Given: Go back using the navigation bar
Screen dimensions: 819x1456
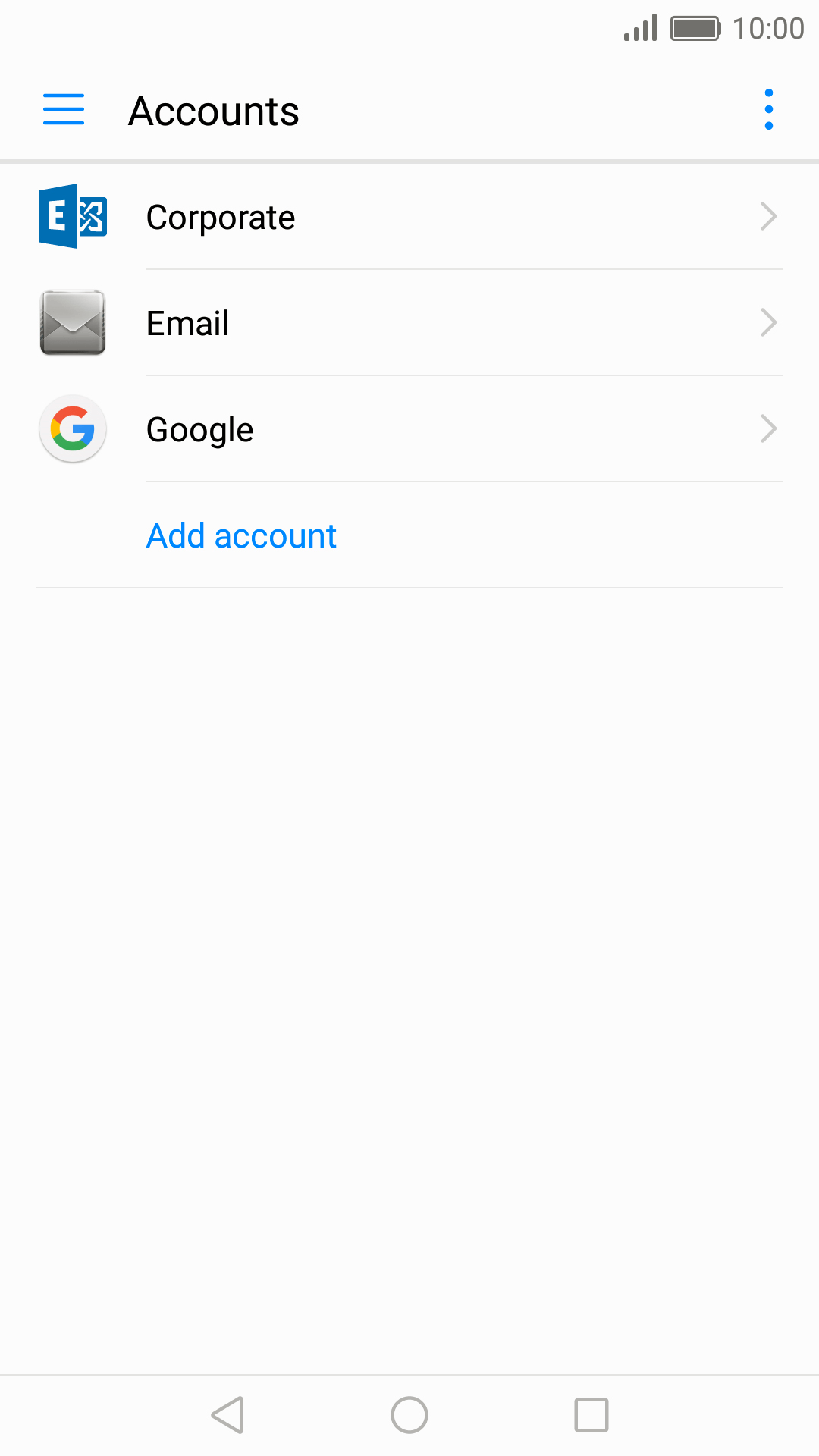Looking at the screenshot, I should (227, 1415).
